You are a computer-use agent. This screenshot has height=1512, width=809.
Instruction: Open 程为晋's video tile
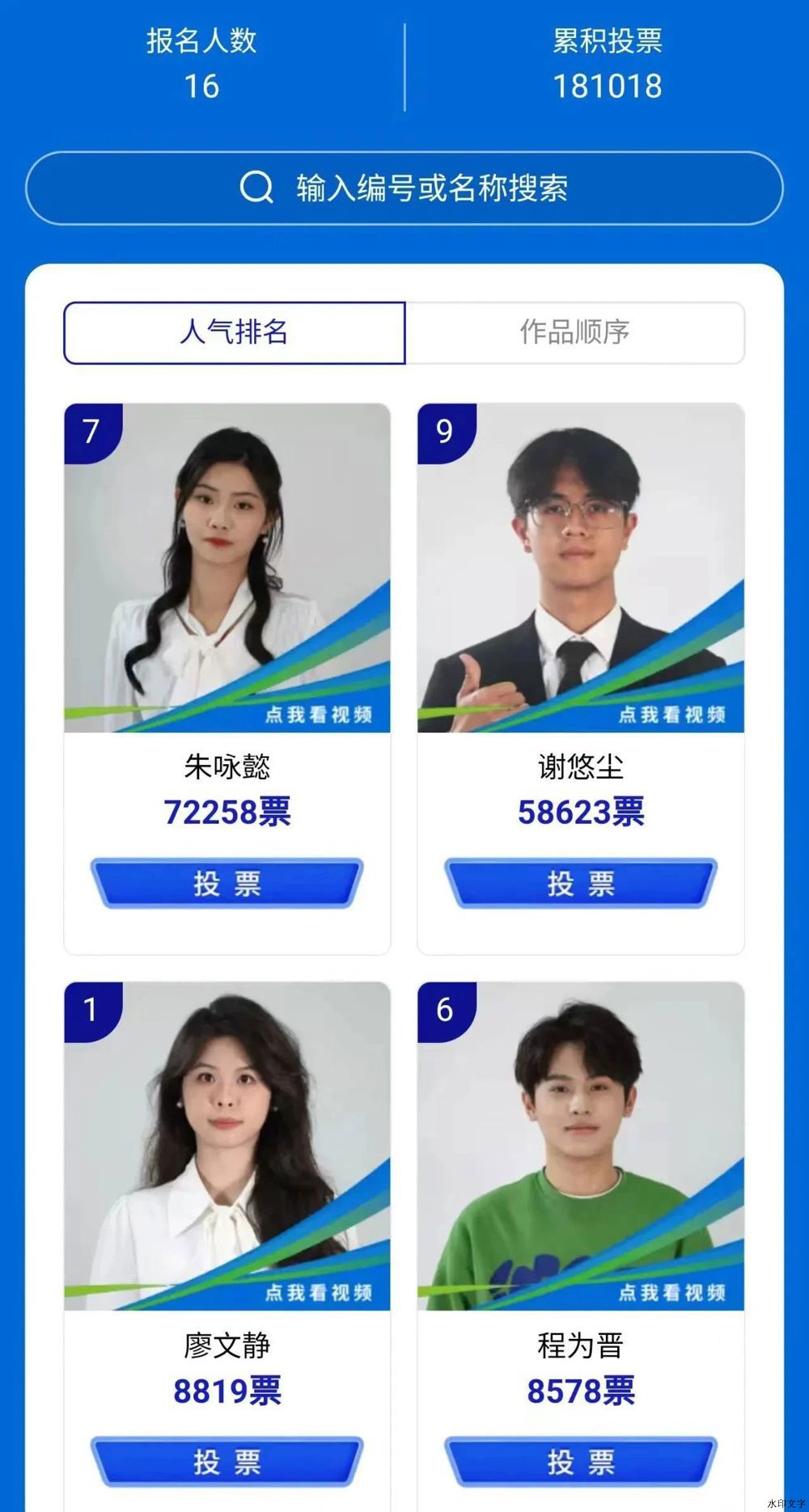tap(581, 1146)
